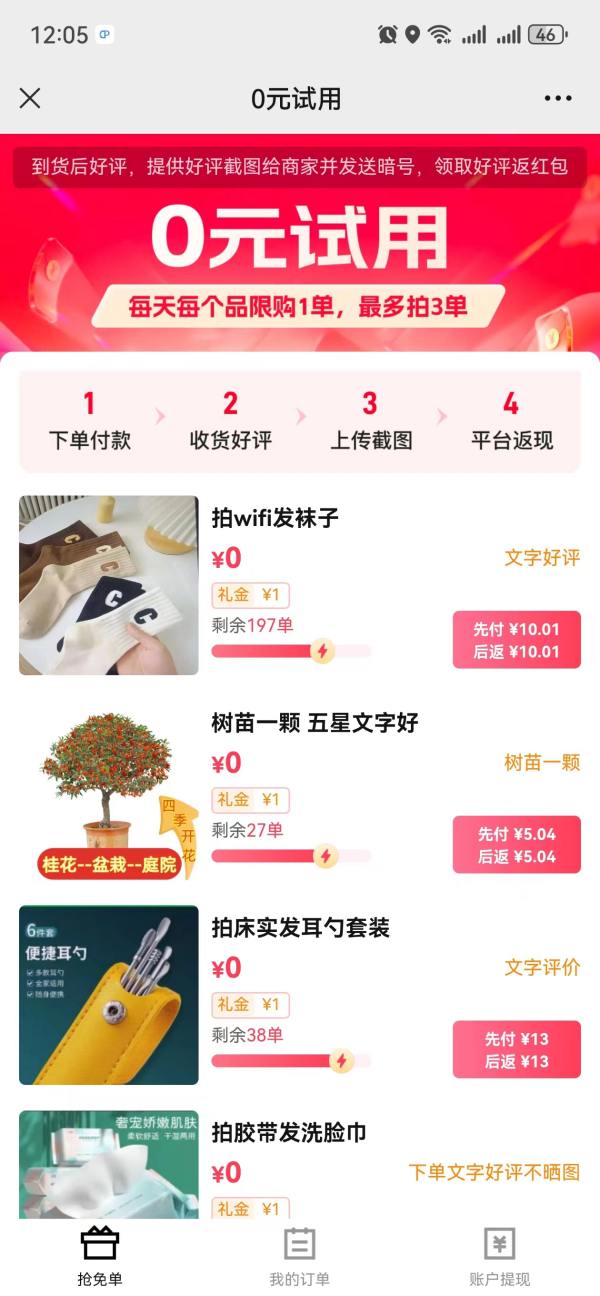Select the 抢免单 tab
Viewport: 600px width, 1296px height.
[x=99, y=1256]
